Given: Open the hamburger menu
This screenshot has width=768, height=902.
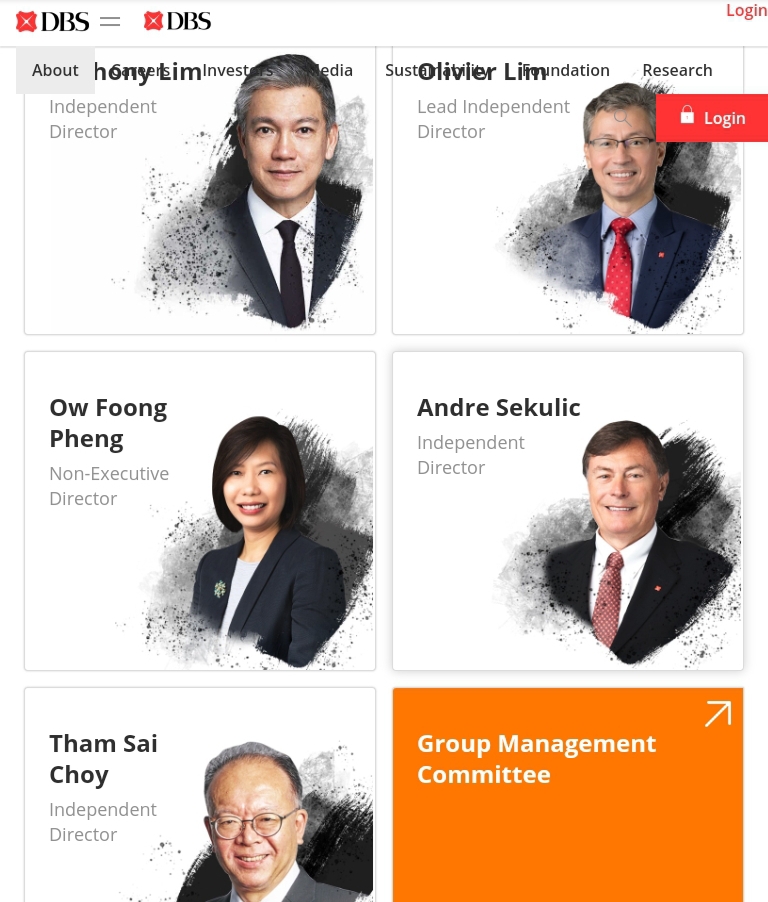Looking at the screenshot, I should 110,21.
